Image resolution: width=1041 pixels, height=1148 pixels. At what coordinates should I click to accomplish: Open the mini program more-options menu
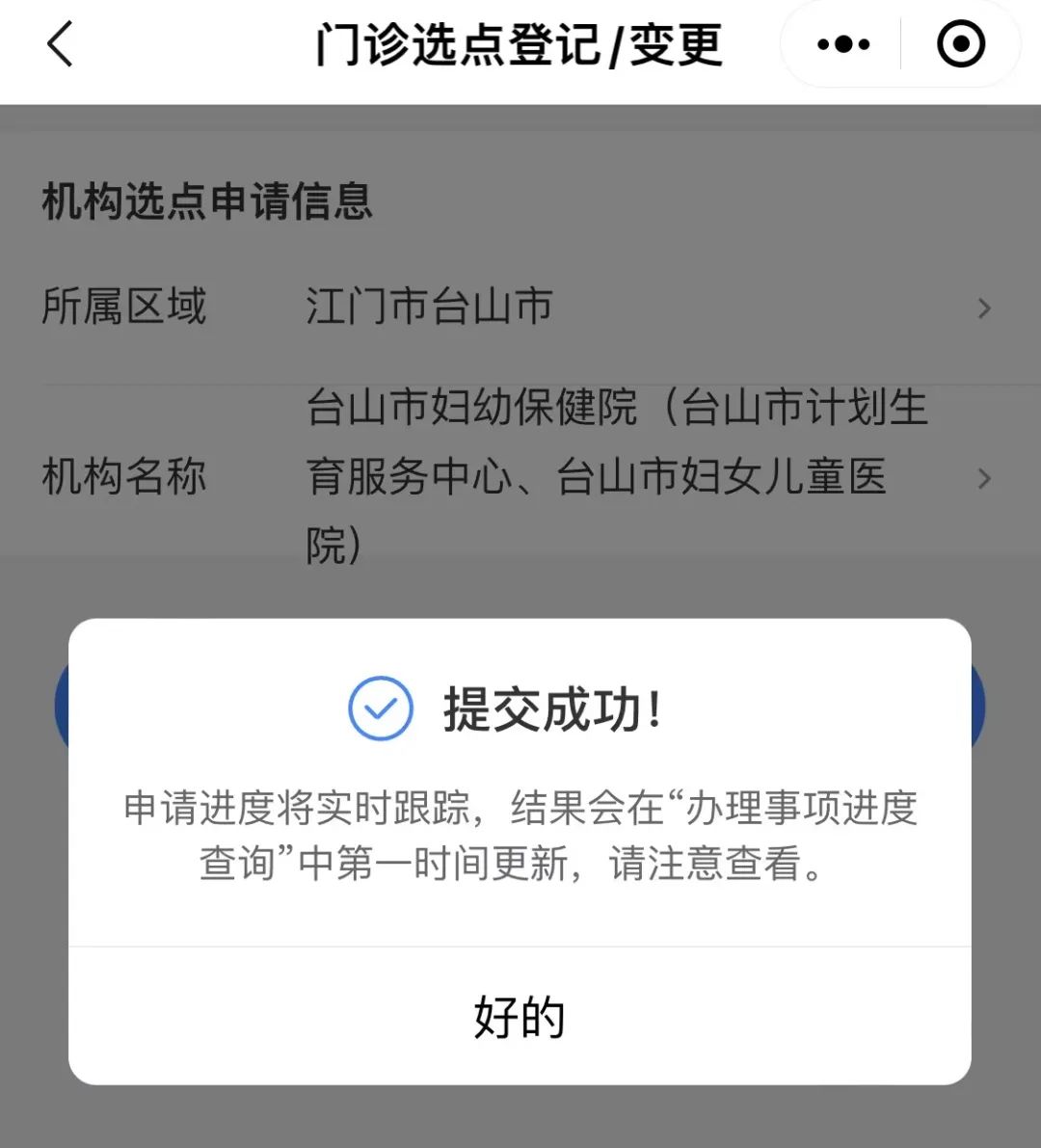843,44
